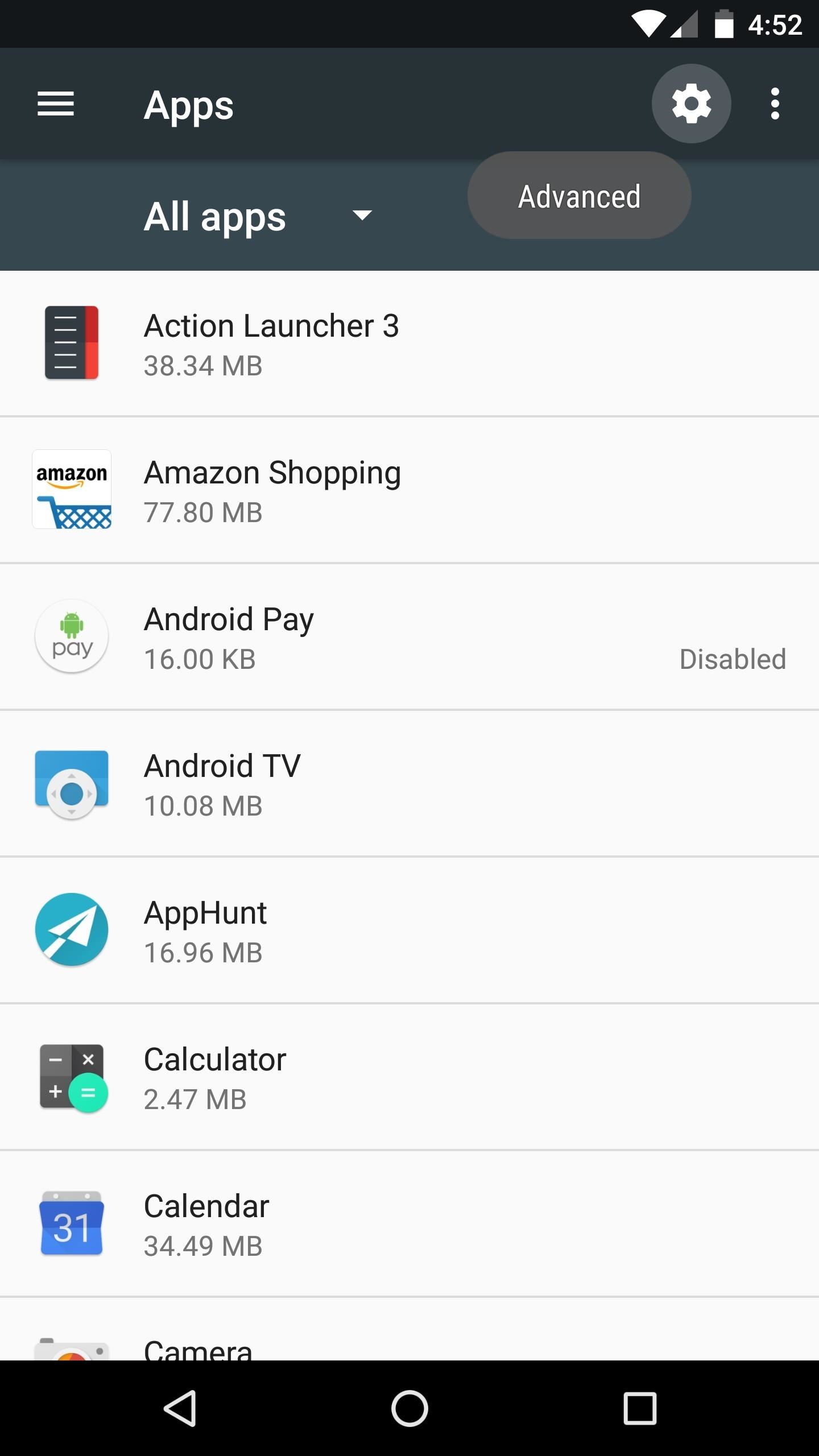Open Action Launcher 3 app info
Image resolution: width=819 pixels, height=1456 pixels.
tap(409, 343)
